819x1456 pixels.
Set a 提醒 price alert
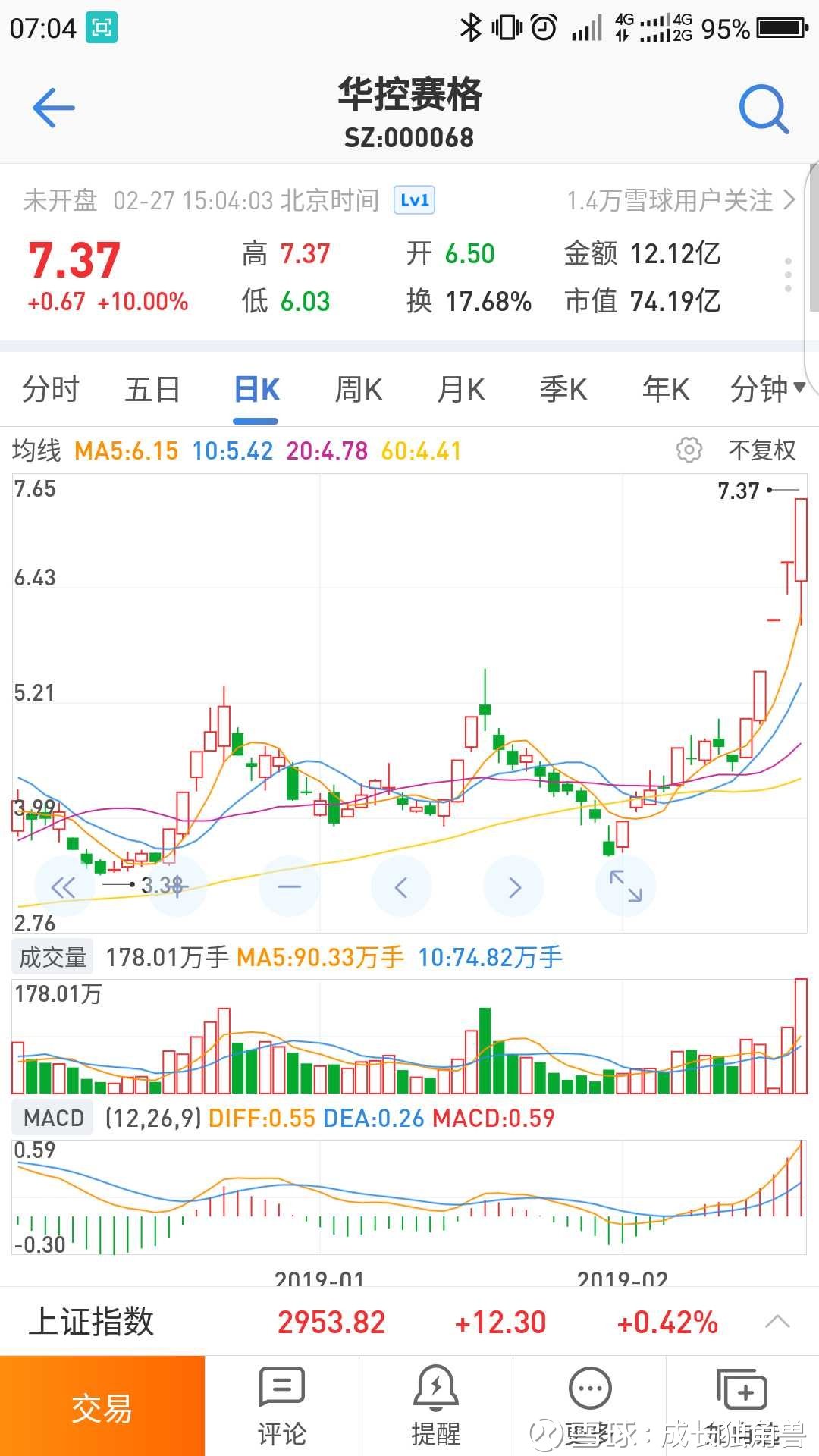tap(436, 1406)
